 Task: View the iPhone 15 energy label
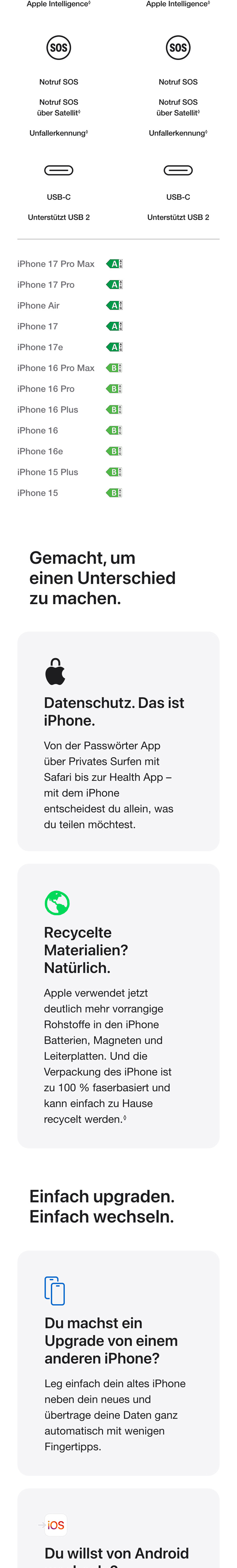115,493
